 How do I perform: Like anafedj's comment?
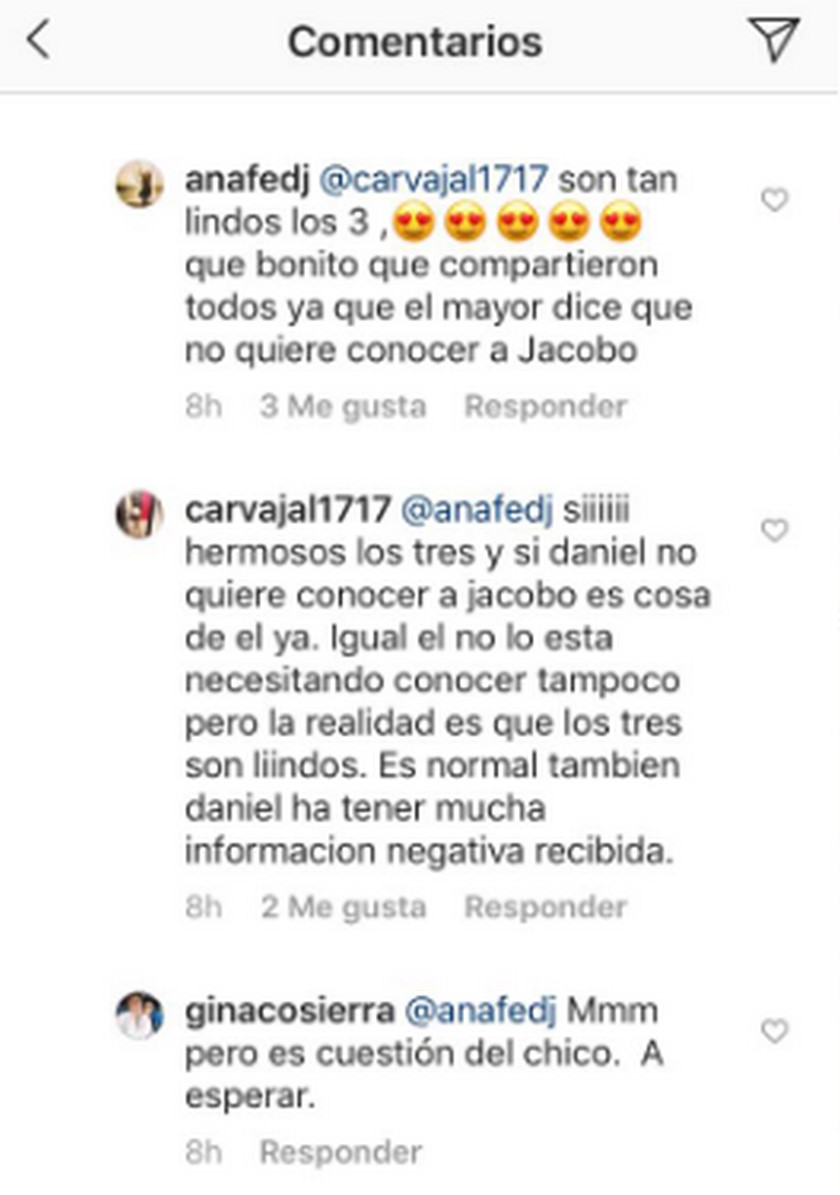(775, 201)
